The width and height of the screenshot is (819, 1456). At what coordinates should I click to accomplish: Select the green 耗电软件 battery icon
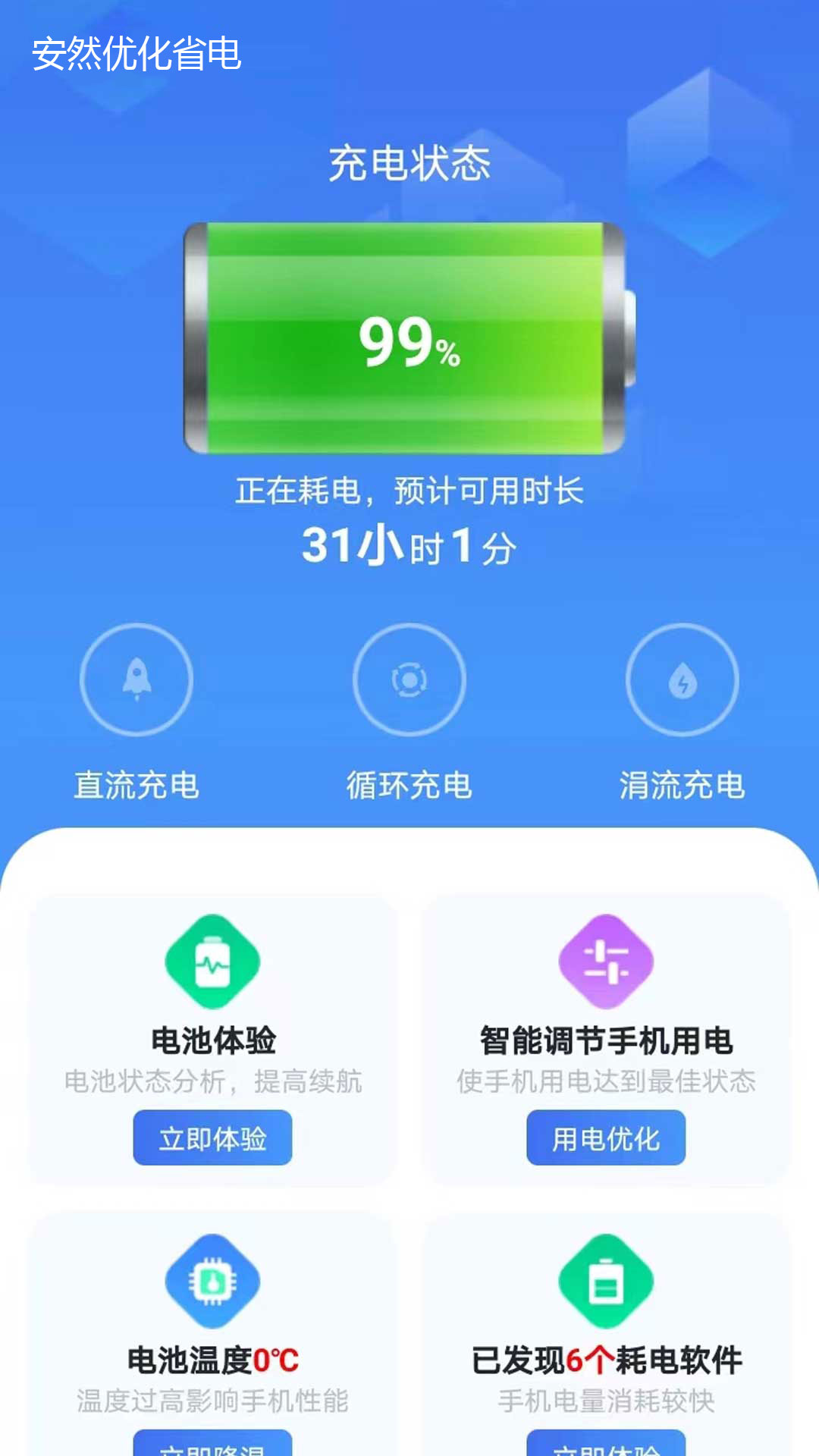coord(606,1280)
